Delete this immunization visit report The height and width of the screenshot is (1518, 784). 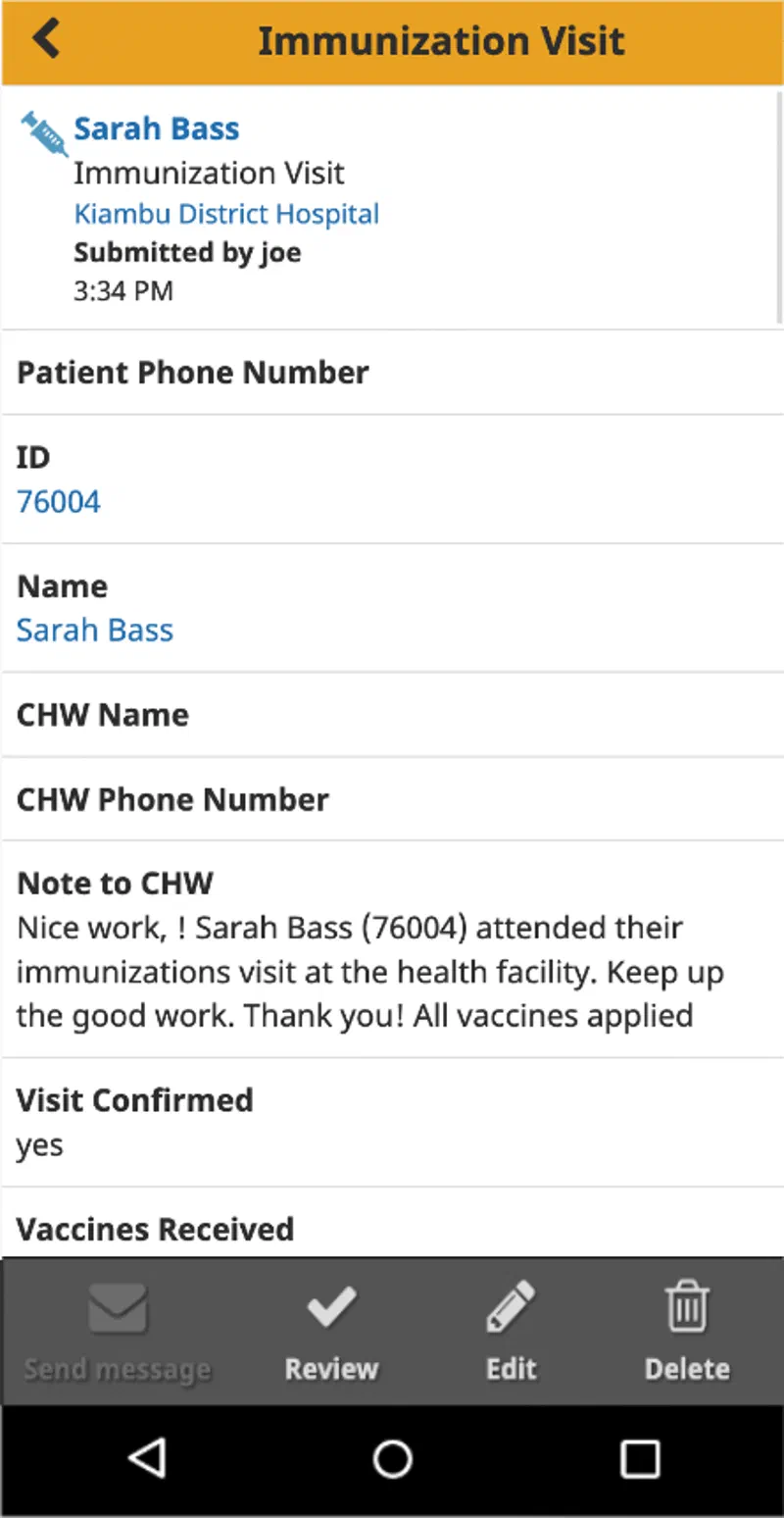click(687, 1331)
